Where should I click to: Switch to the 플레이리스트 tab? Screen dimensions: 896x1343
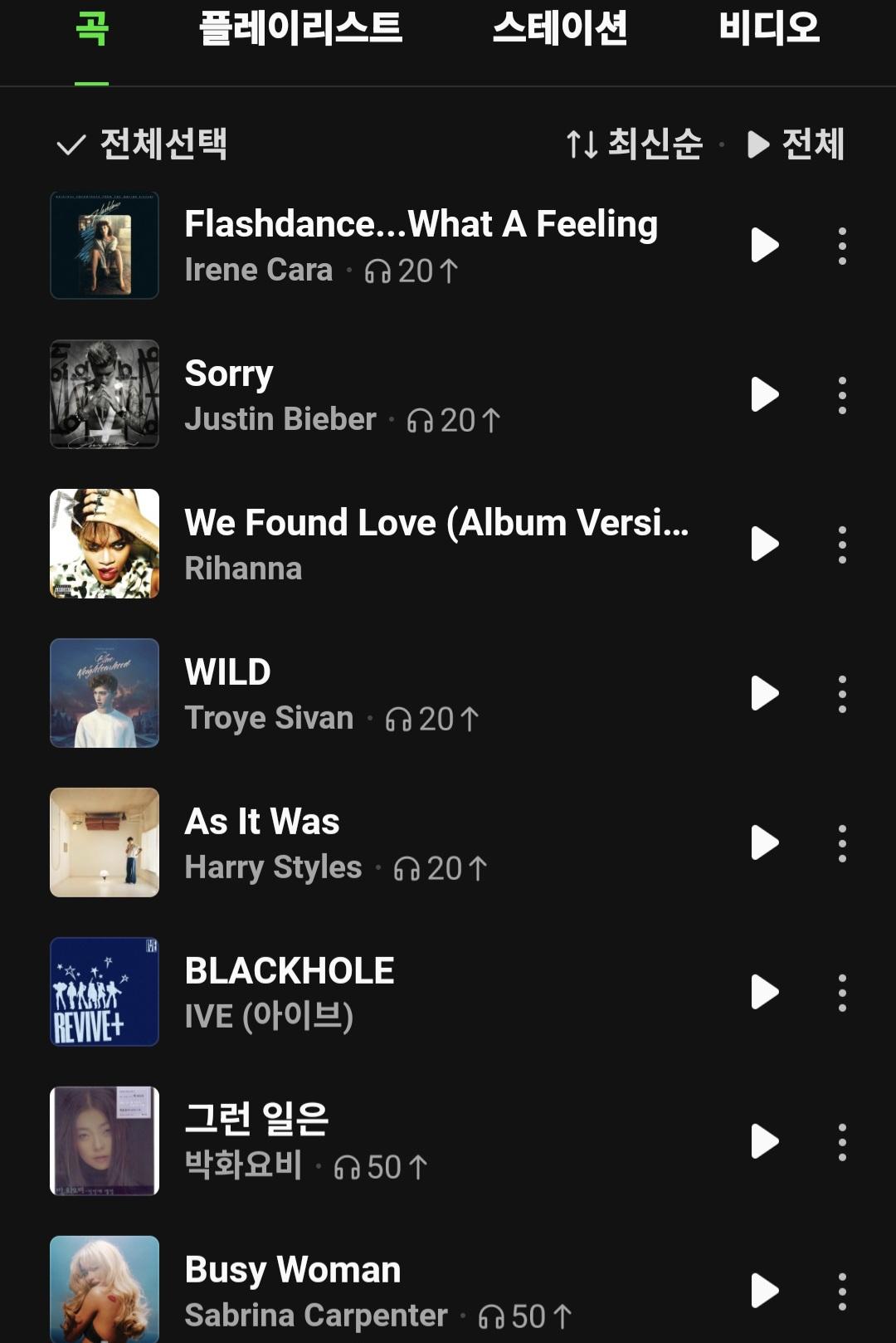[300, 29]
